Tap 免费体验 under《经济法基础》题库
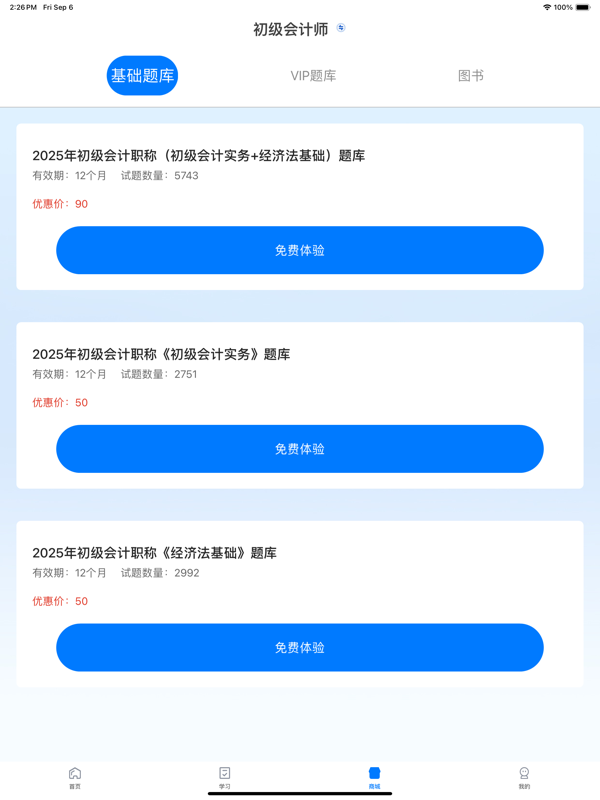Viewport: 600px width, 800px height. coord(300,648)
